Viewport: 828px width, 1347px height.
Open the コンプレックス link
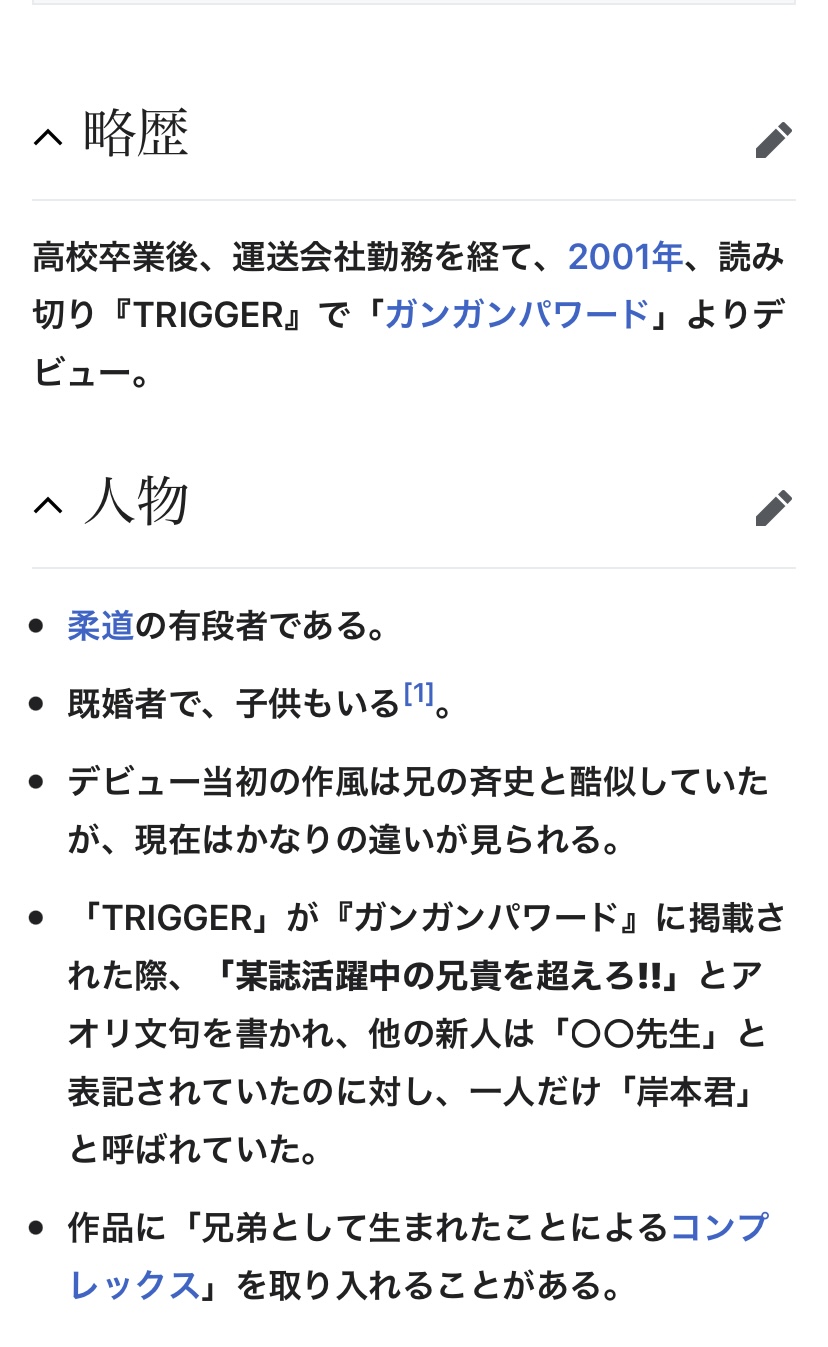pyautogui.click(x=418, y=1254)
